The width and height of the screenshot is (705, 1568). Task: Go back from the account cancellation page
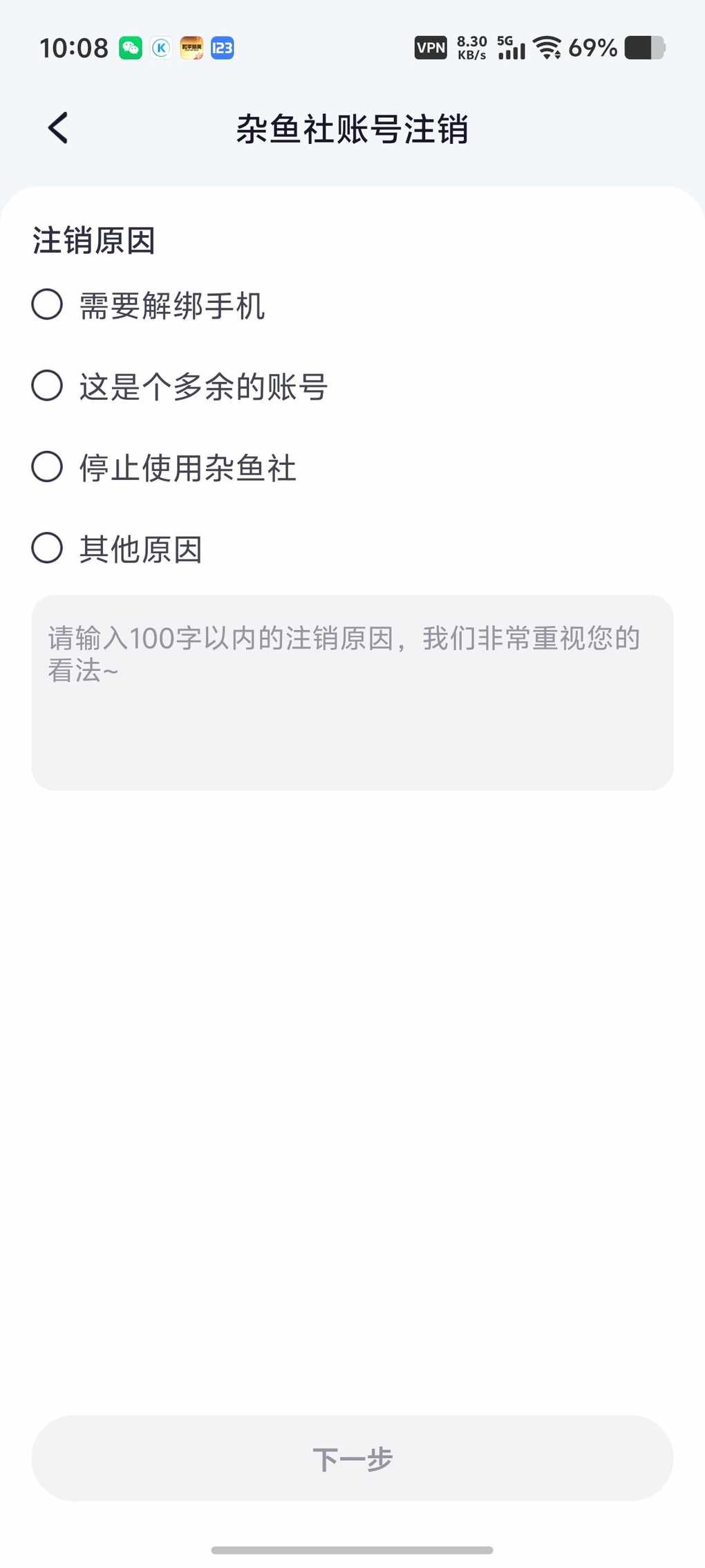tap(58, 128)
